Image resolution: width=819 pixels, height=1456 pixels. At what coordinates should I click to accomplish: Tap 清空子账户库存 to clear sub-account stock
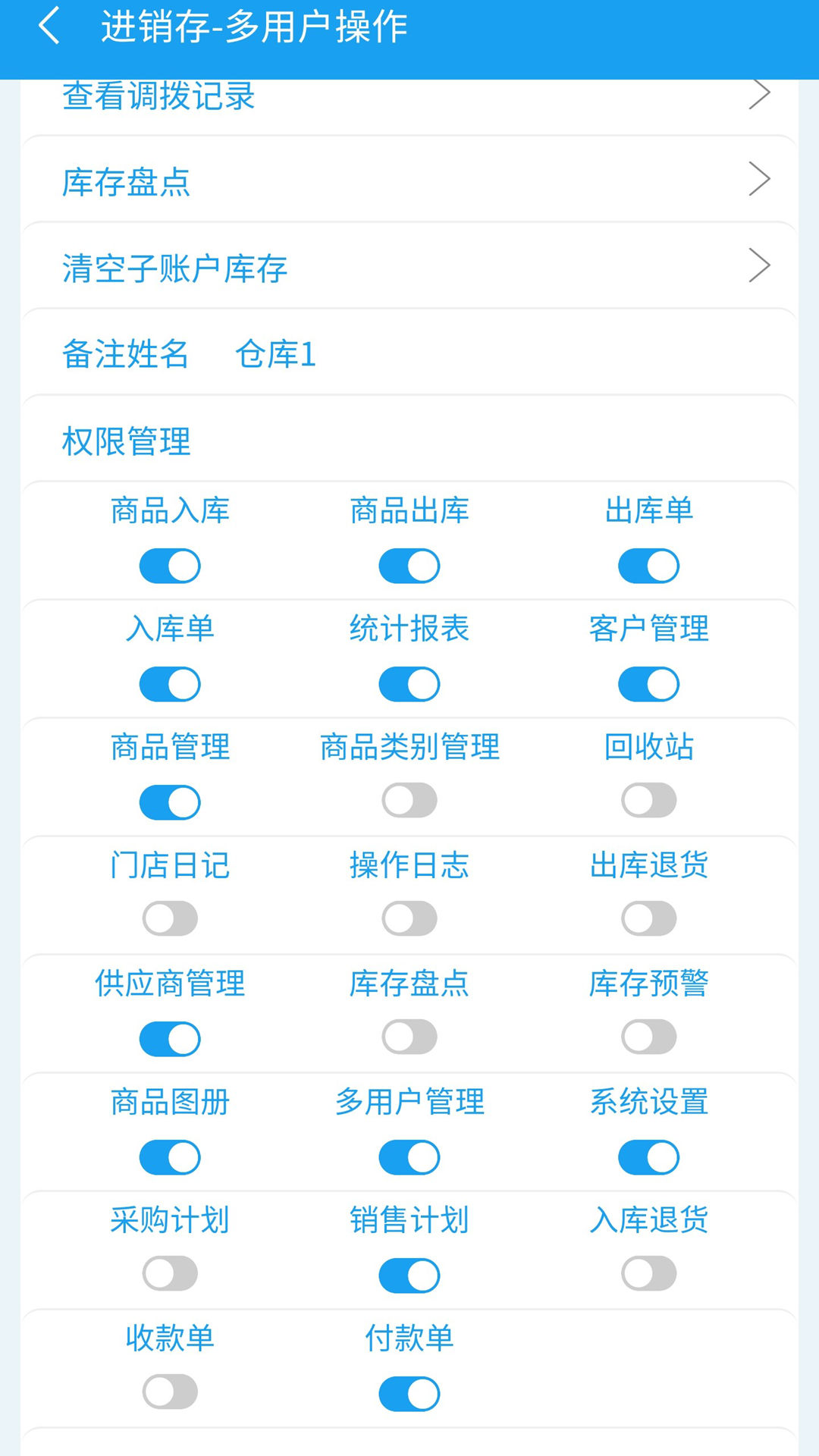176,267
